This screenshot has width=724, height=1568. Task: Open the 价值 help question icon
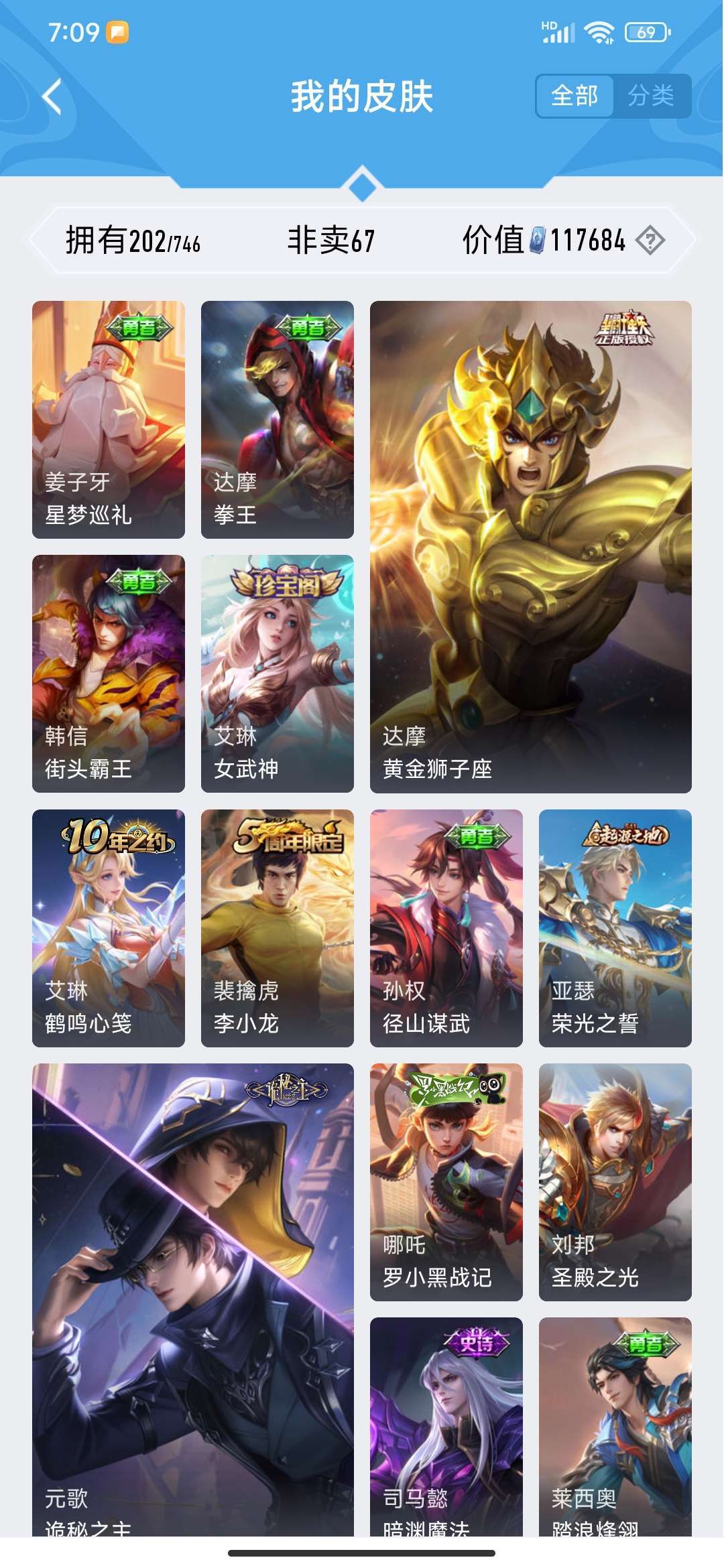(650, 240)
